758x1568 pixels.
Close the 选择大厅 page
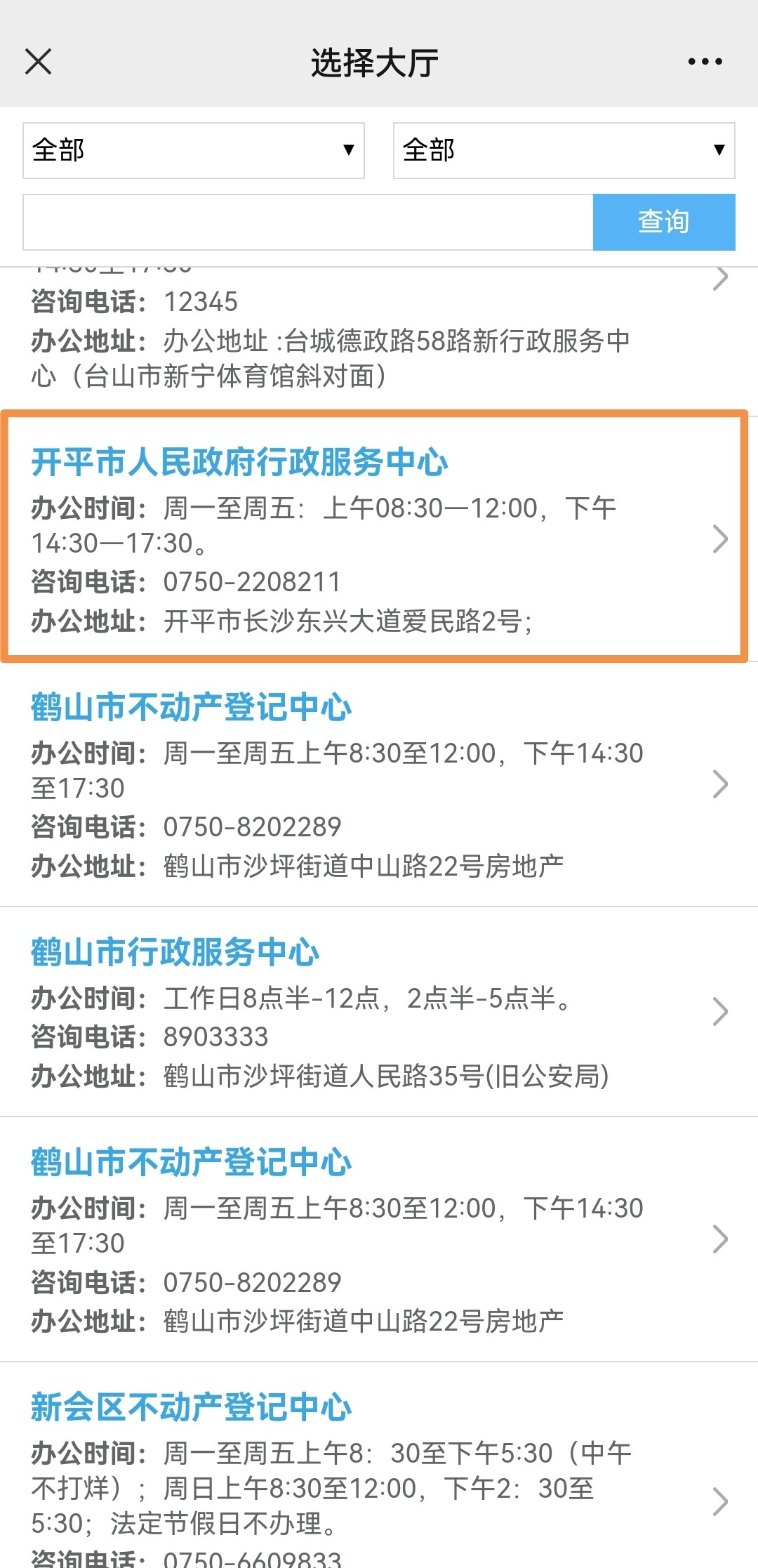[39, 62]
